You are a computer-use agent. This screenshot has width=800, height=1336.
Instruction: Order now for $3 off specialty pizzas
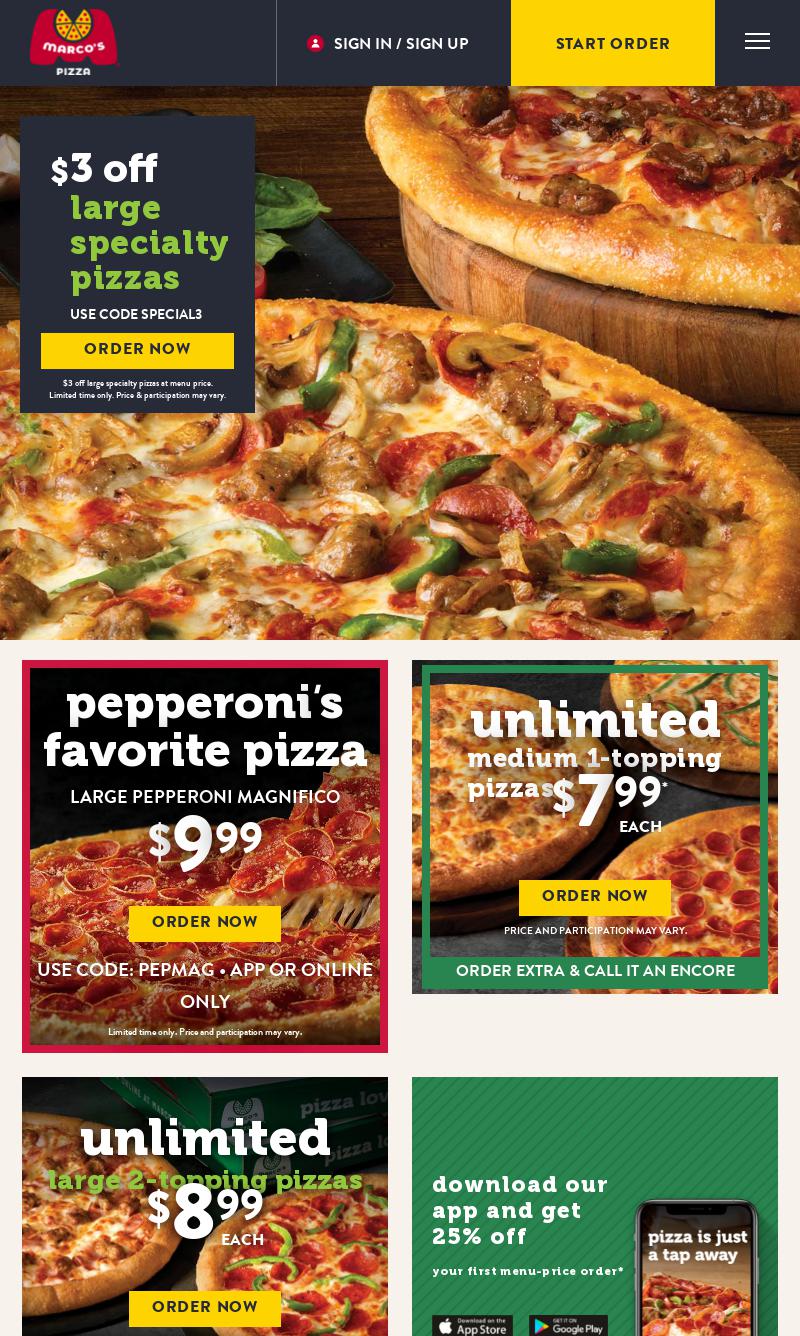pos(137,351)
